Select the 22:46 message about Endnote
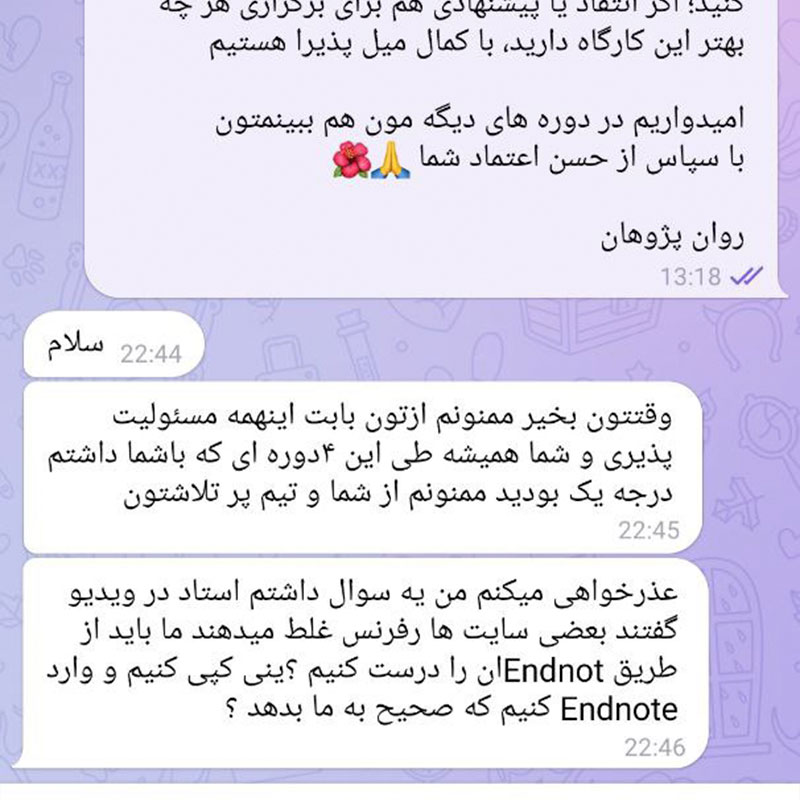 [365, 663]
